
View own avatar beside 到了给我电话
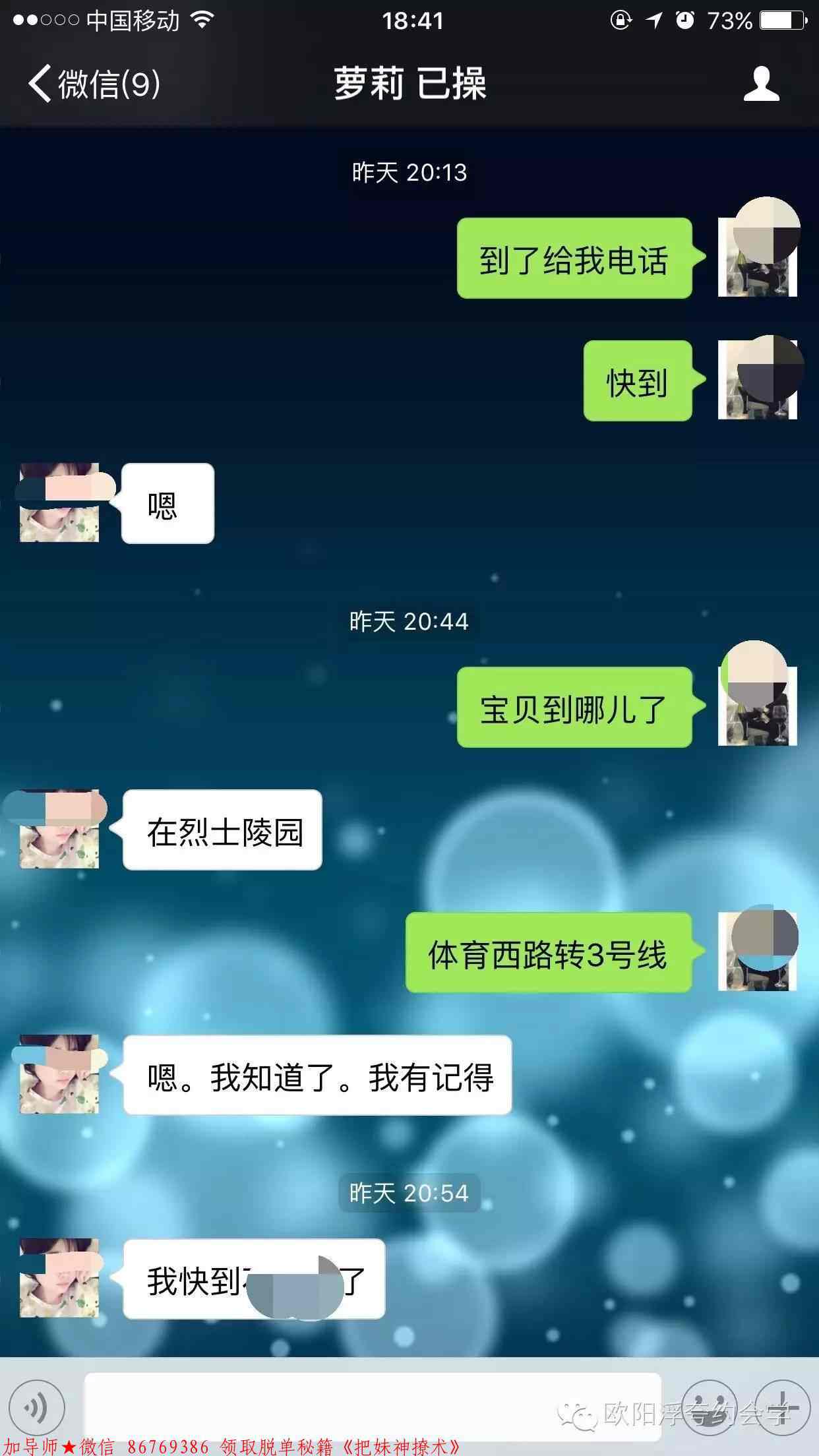coord(757,257)
